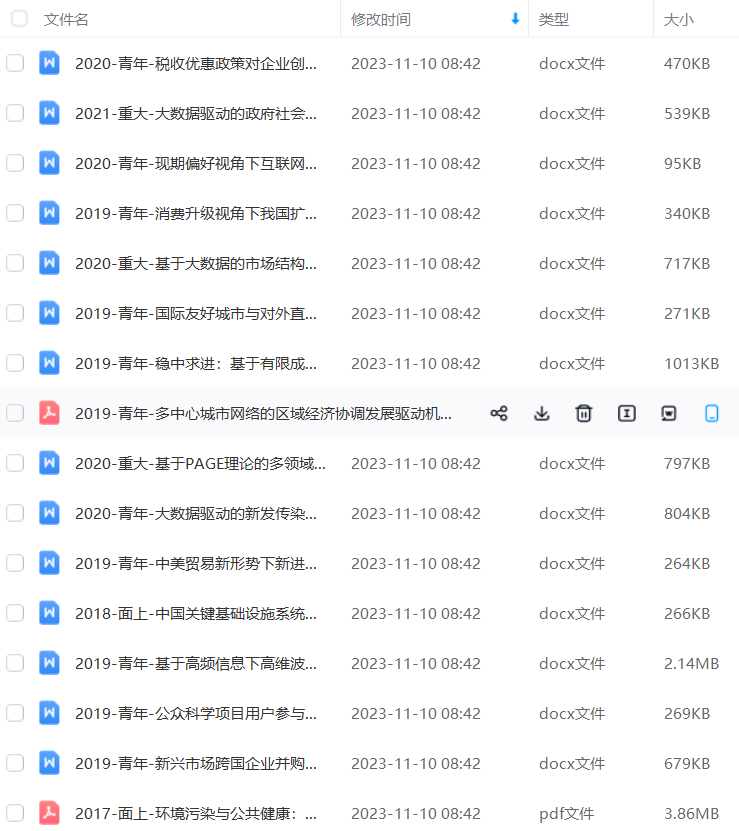
Task: Open 2020-青年-现期偏好视角下互联网 document
Action: point(195,164)
